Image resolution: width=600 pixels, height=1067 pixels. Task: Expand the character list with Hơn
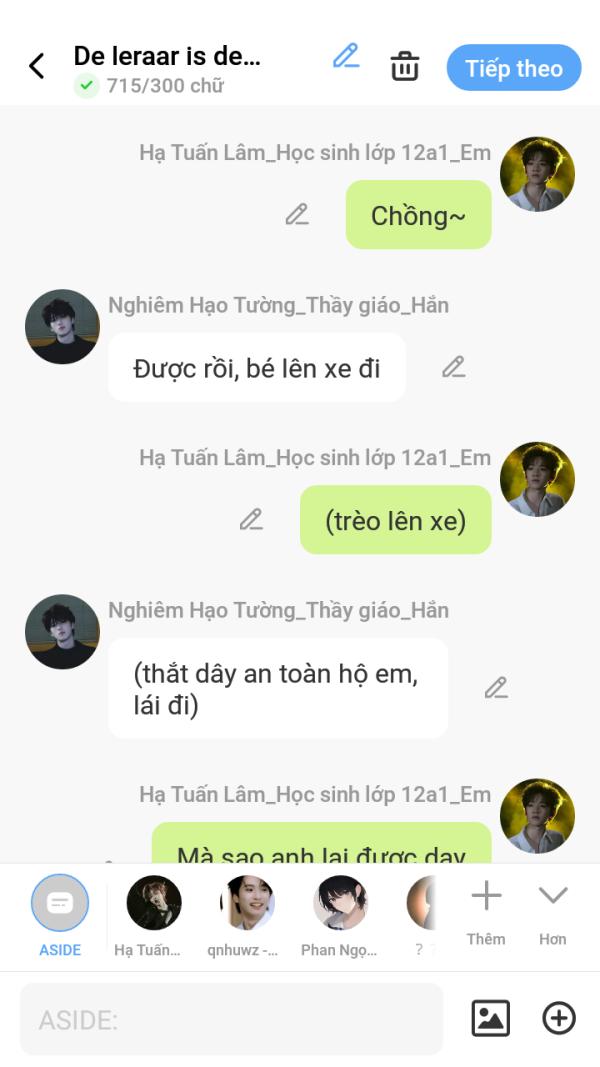click(x=552, y=912)
